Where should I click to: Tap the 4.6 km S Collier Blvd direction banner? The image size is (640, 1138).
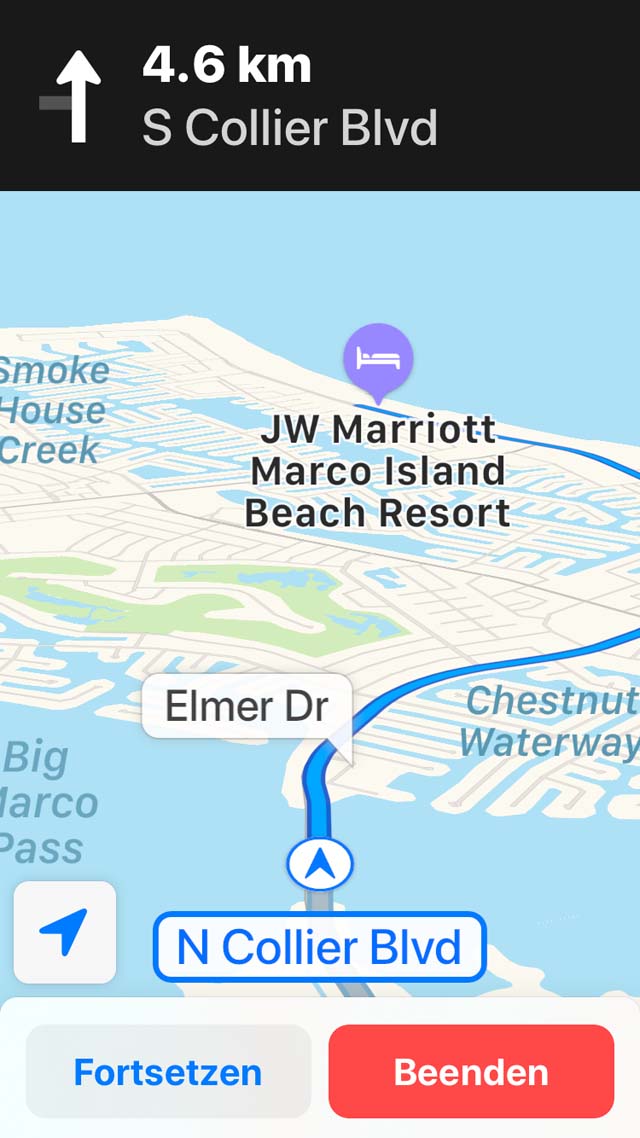pyautogui.click(x=320, y=95)
